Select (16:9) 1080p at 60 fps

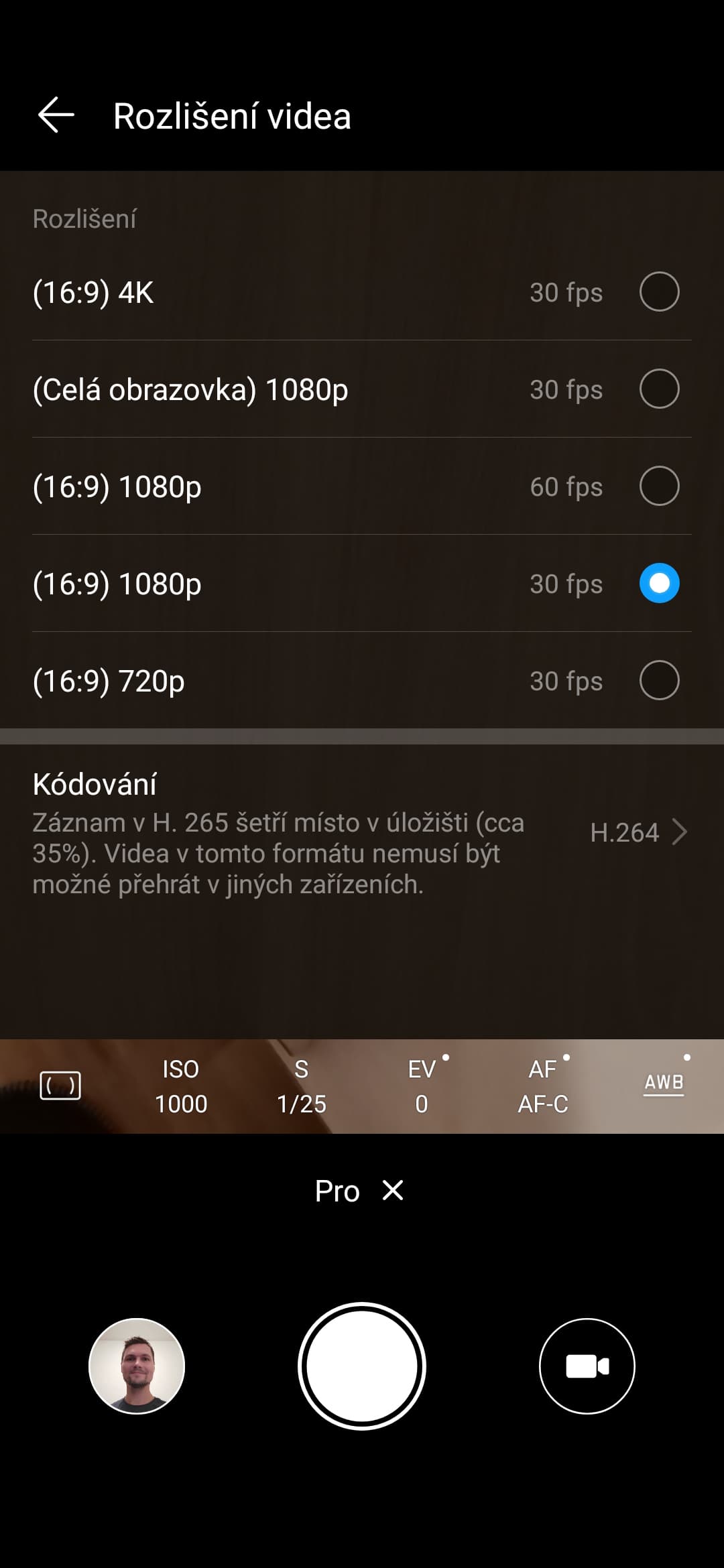coord(659,486)
